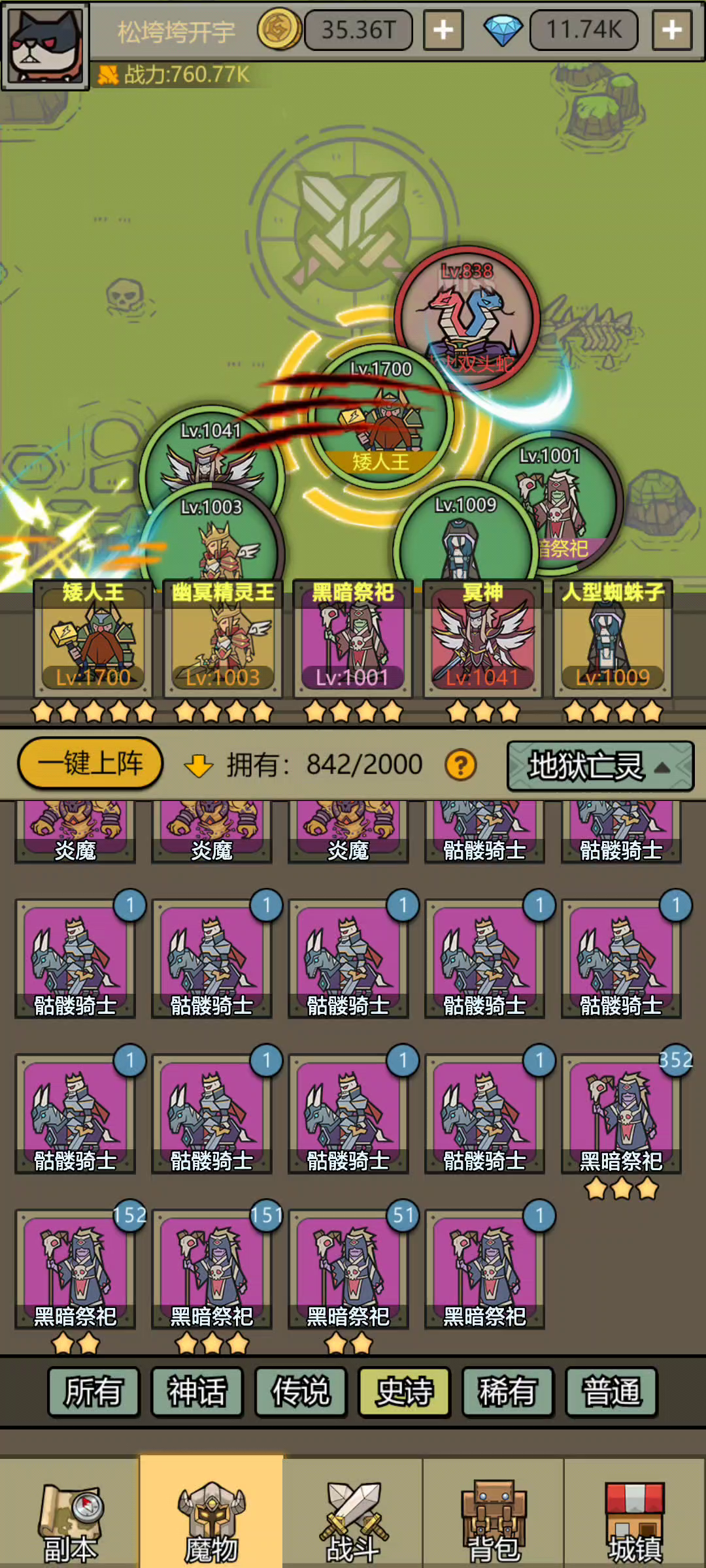The width and height of the screenshot is (706, 1568).
Task: Select the 矮人王 lineup slot
Action: coord(93,639)
